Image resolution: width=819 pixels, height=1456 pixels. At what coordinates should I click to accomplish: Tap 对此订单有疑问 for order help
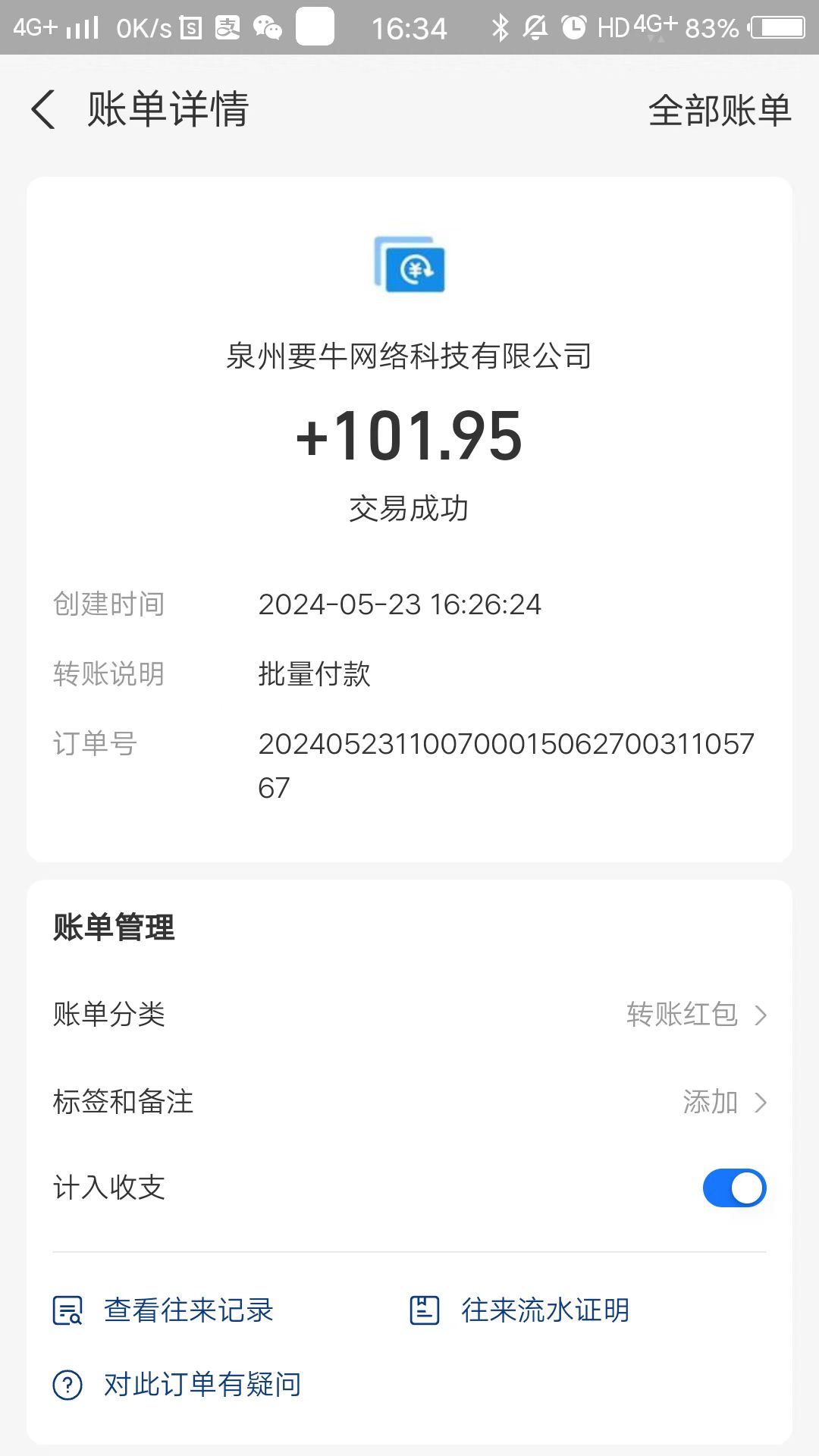(177, 1385)
